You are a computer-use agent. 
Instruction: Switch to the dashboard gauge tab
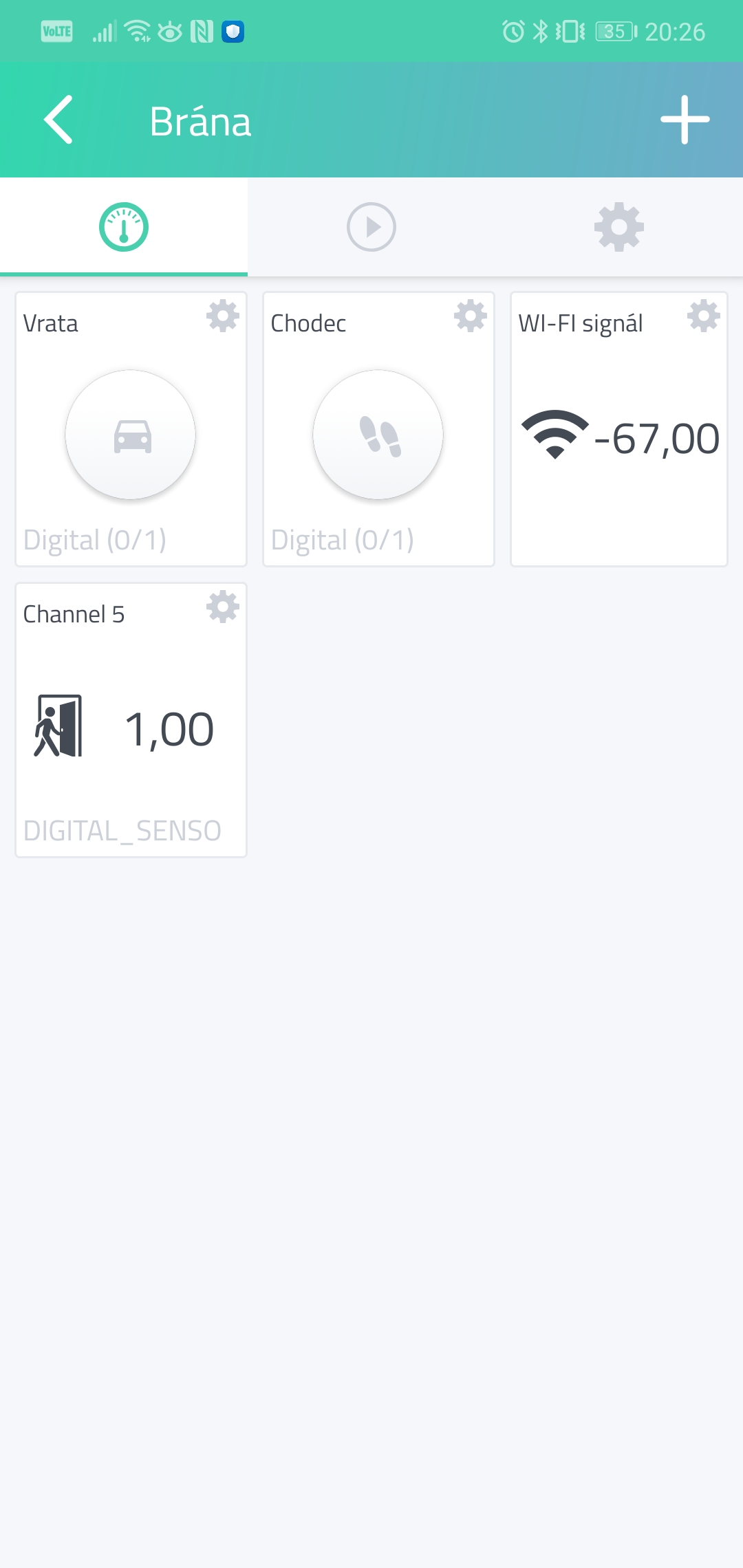pos(124,227)
